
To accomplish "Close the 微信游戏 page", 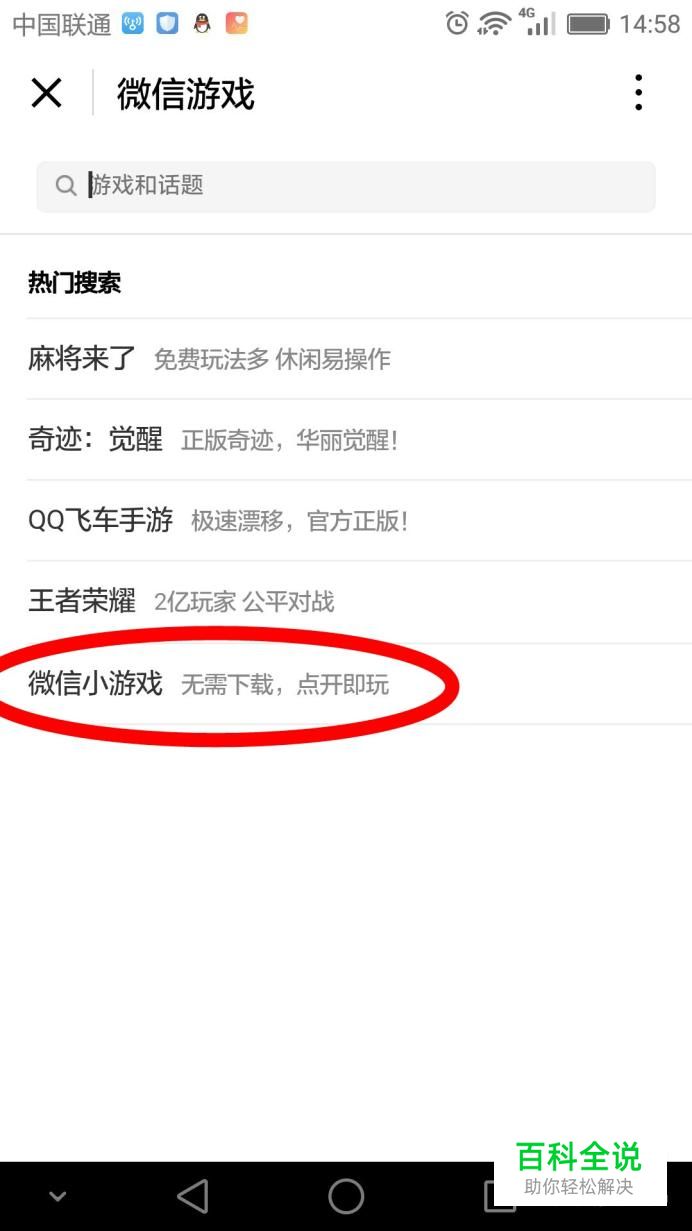I will [x=46, y=94].
